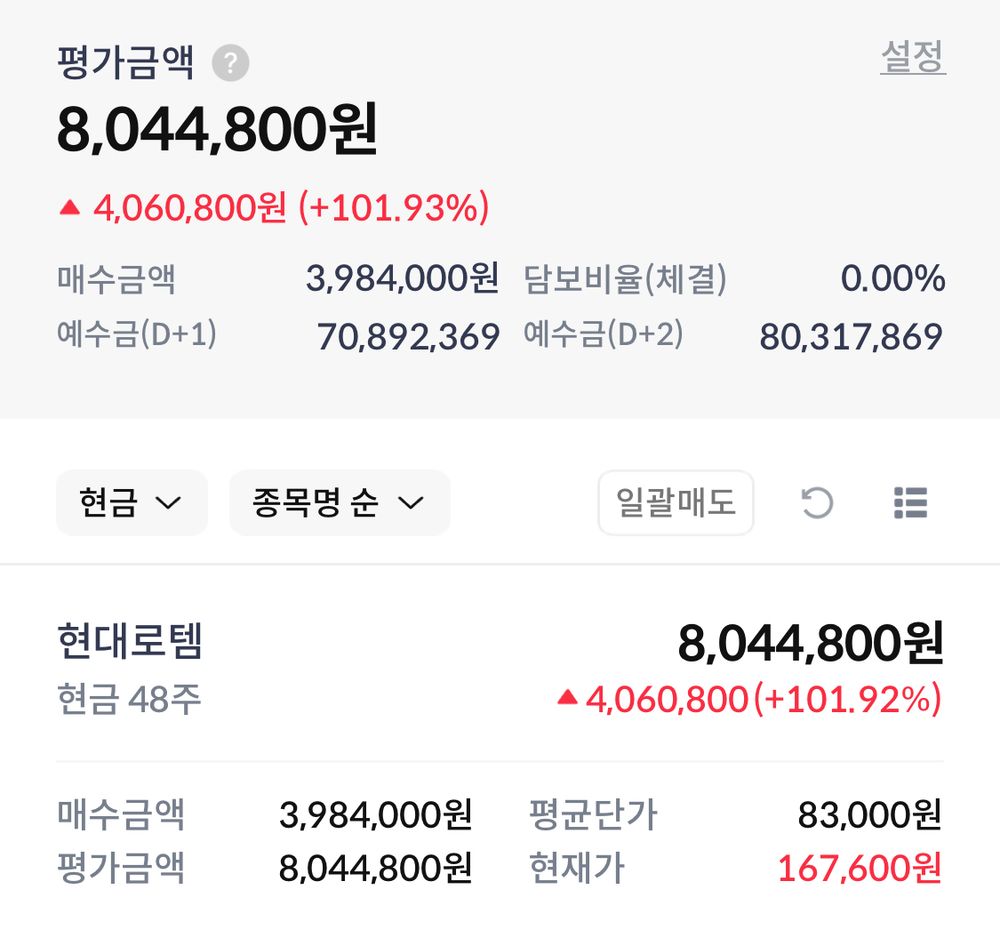
Task: Switch the list view layout
Action: (911, 503)
